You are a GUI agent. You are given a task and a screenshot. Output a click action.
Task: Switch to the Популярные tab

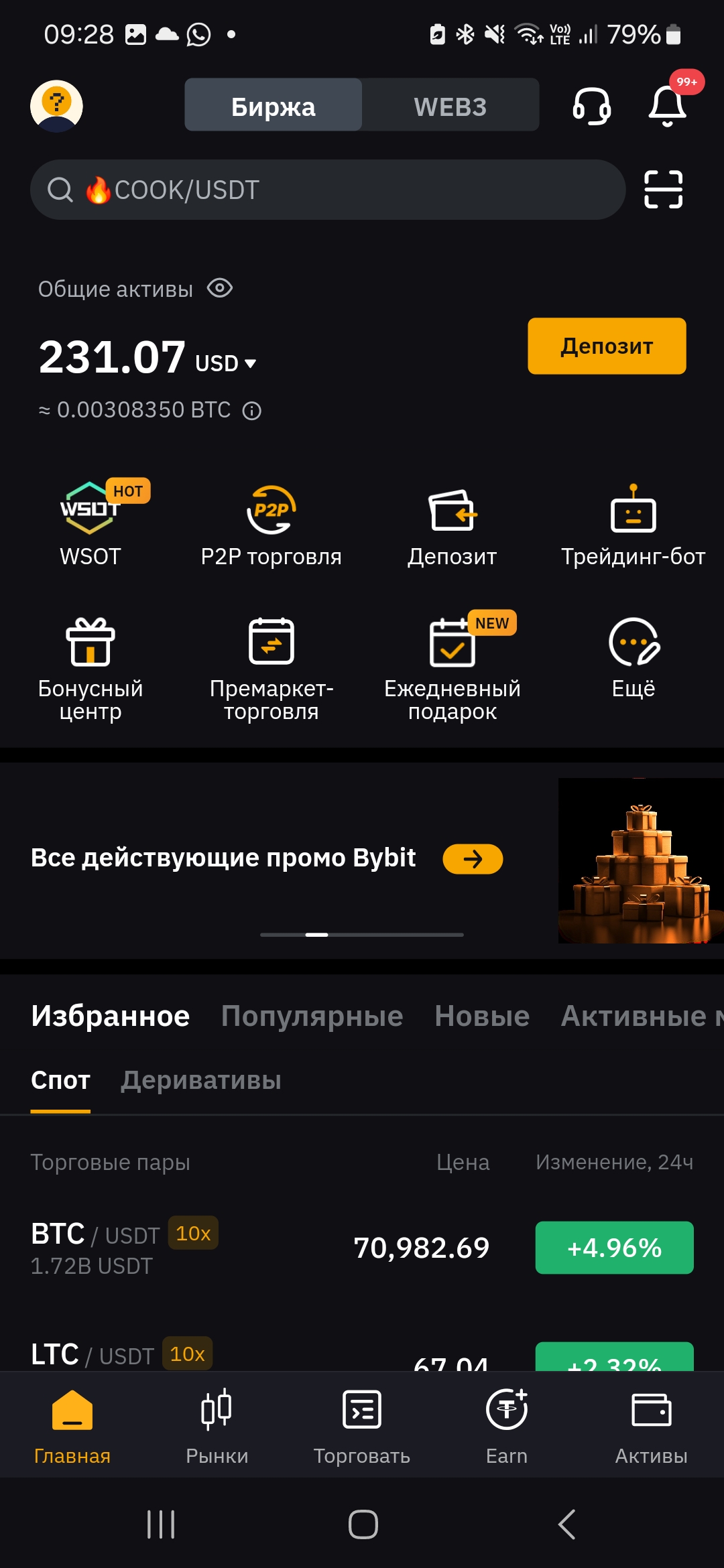312,1016
